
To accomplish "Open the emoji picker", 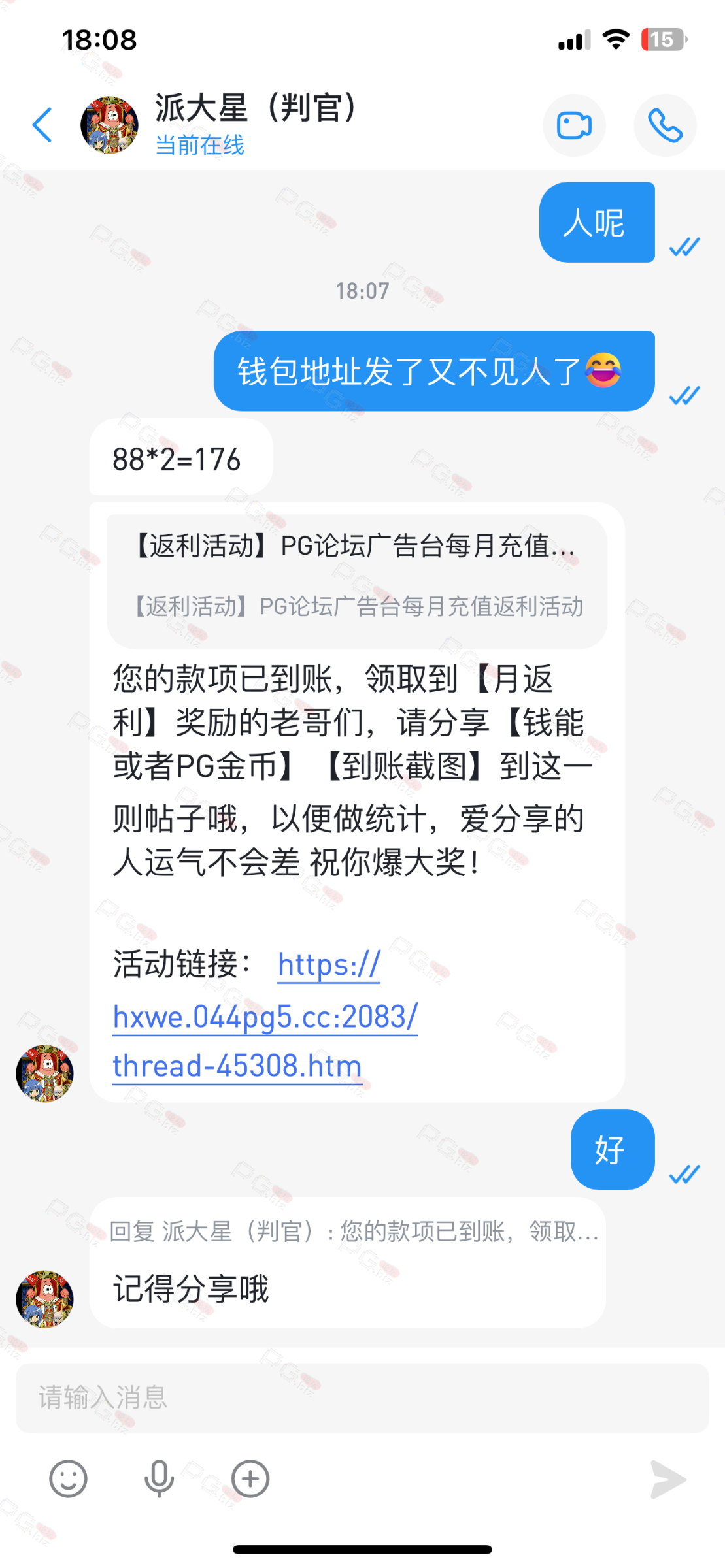I will [x=68, y=1478].
